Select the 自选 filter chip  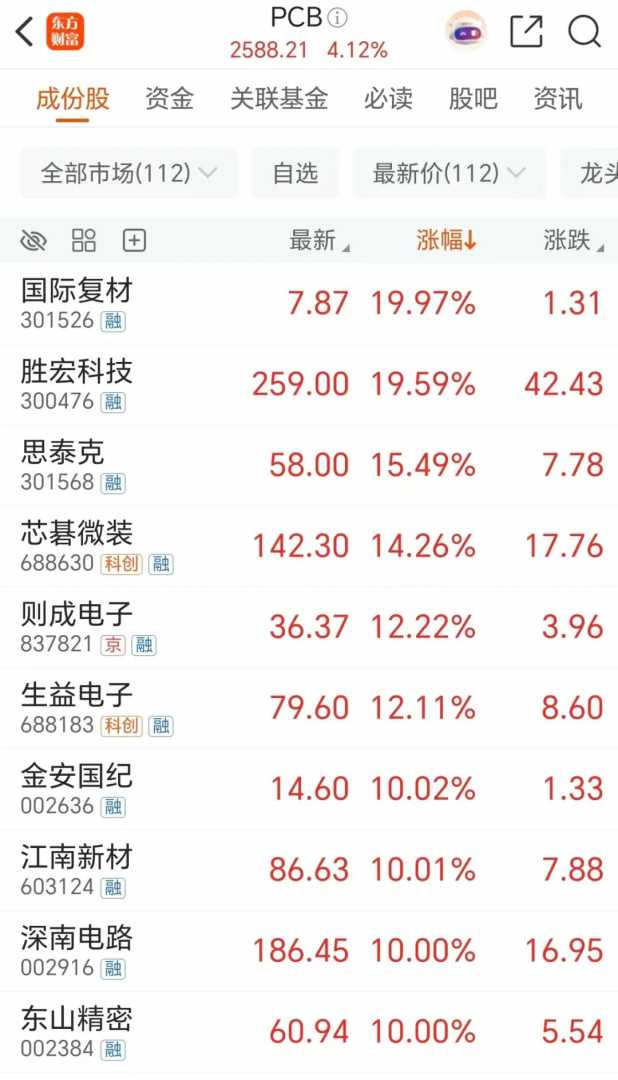tap(295, 173)
